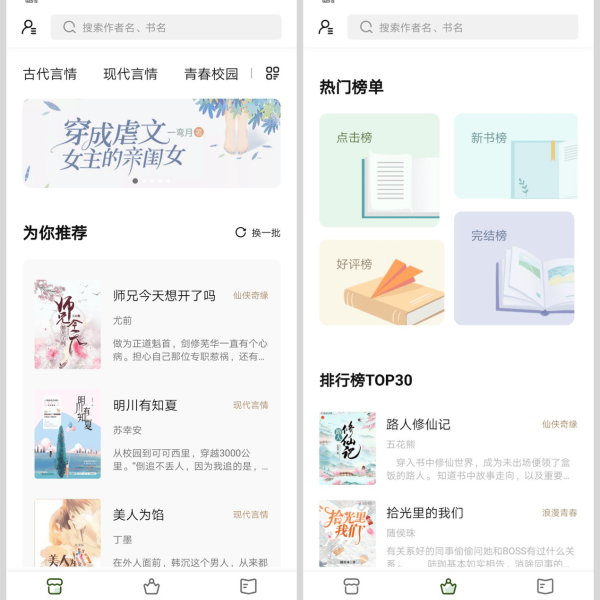Screen dimensions: 600x600
Task: Open the 点击榜 ranking card
Action: point(379,170)
